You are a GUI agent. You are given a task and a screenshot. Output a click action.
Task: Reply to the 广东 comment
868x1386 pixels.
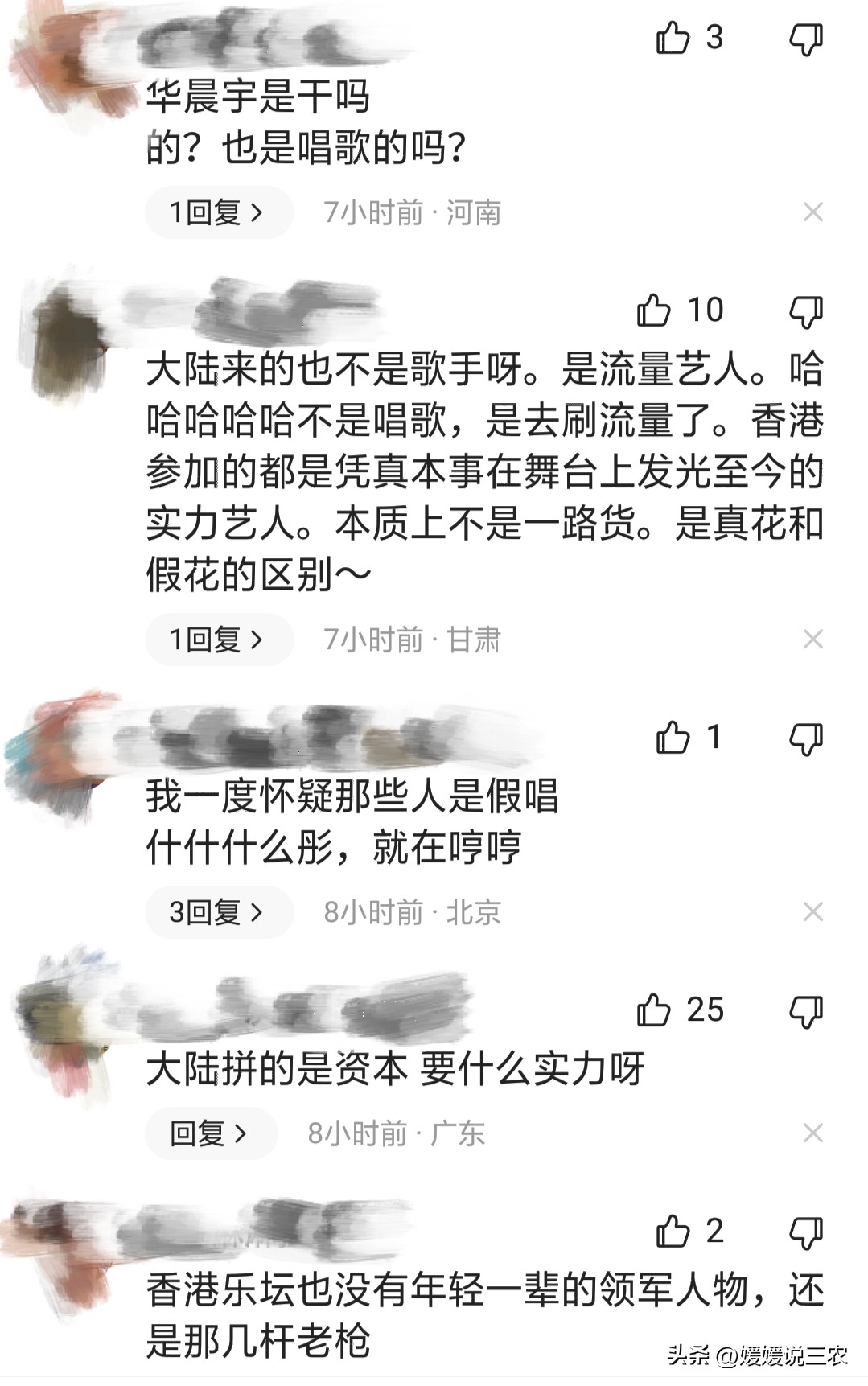[x=210, y=1133]
